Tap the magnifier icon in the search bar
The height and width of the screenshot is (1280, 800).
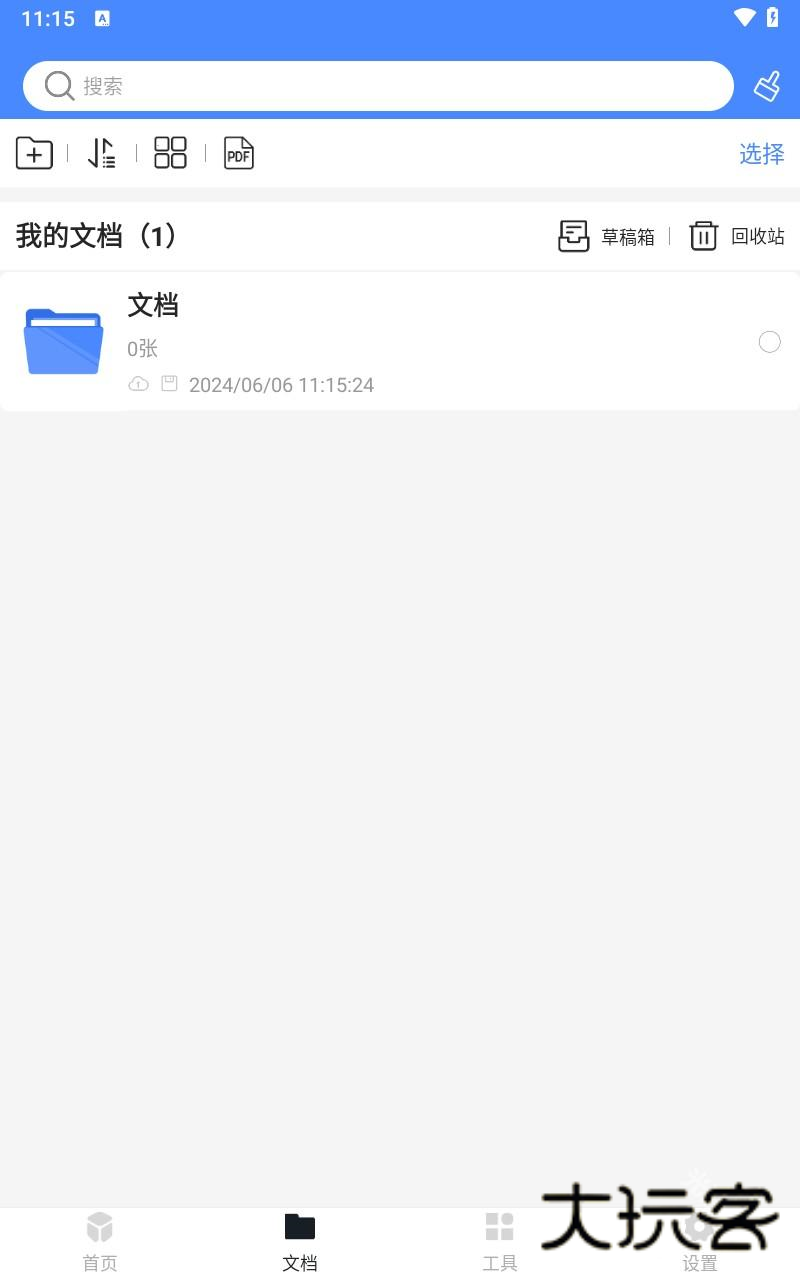point(59,86)
